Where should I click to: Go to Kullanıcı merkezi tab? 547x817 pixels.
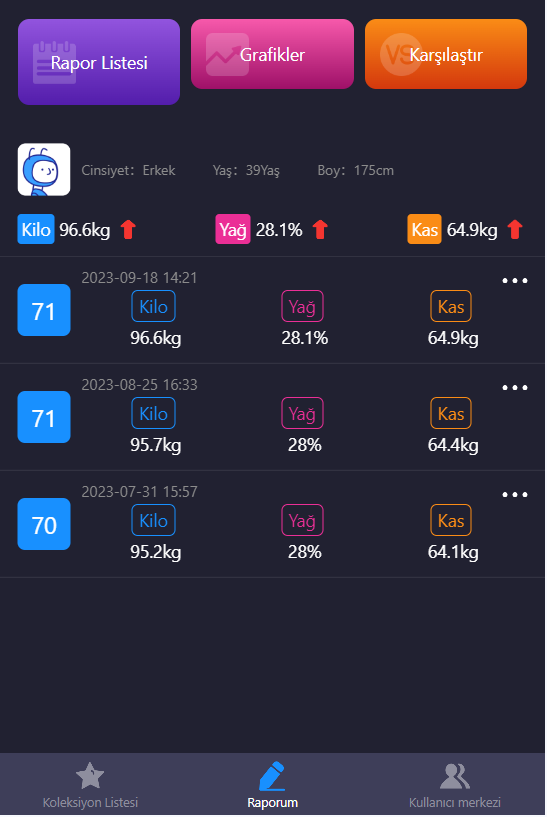pyautogui.click(x=455, y=785)
